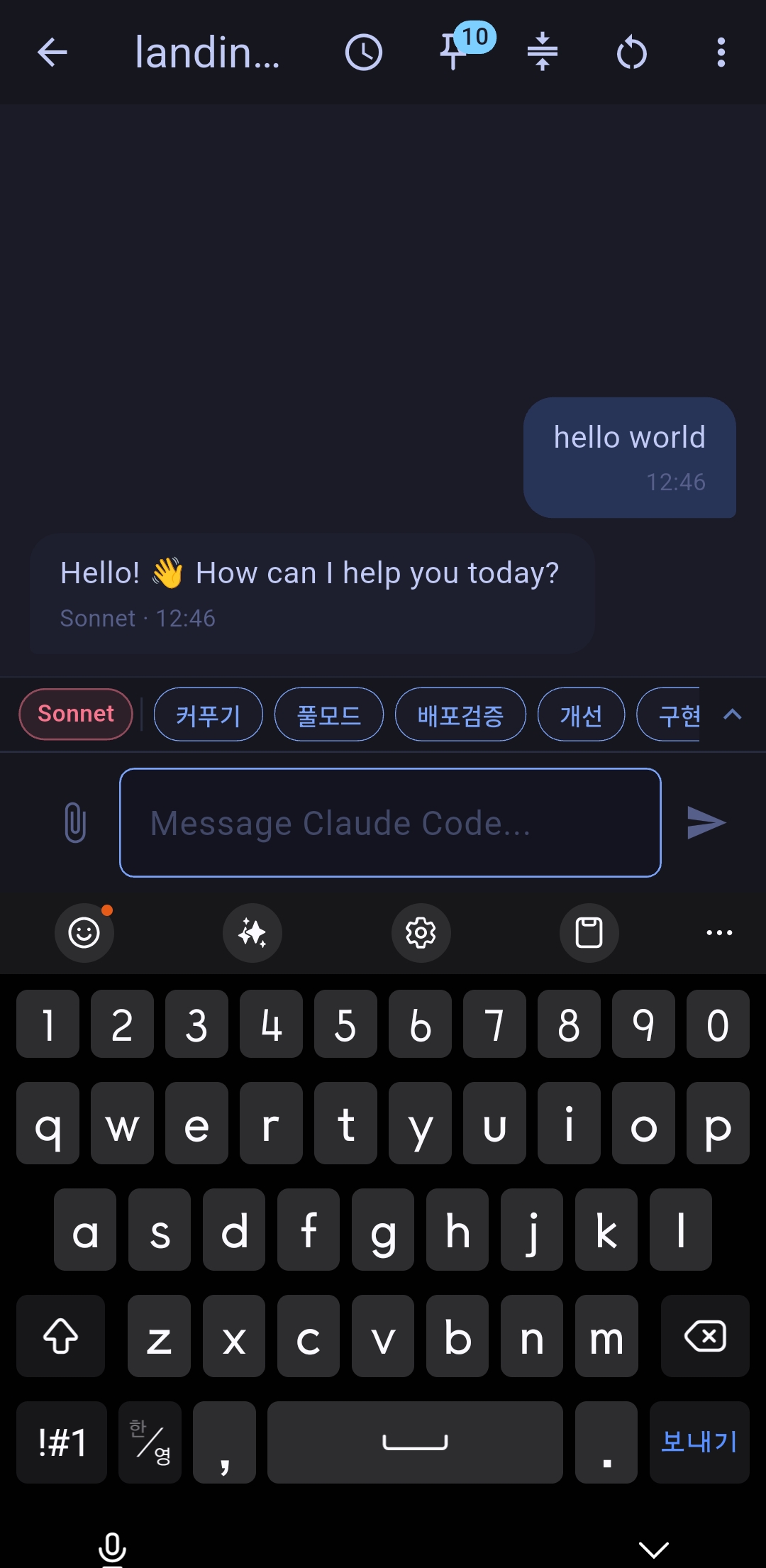Tap the Message Claude Code input field
The image size is (766, 1568).
pos(390,822)
